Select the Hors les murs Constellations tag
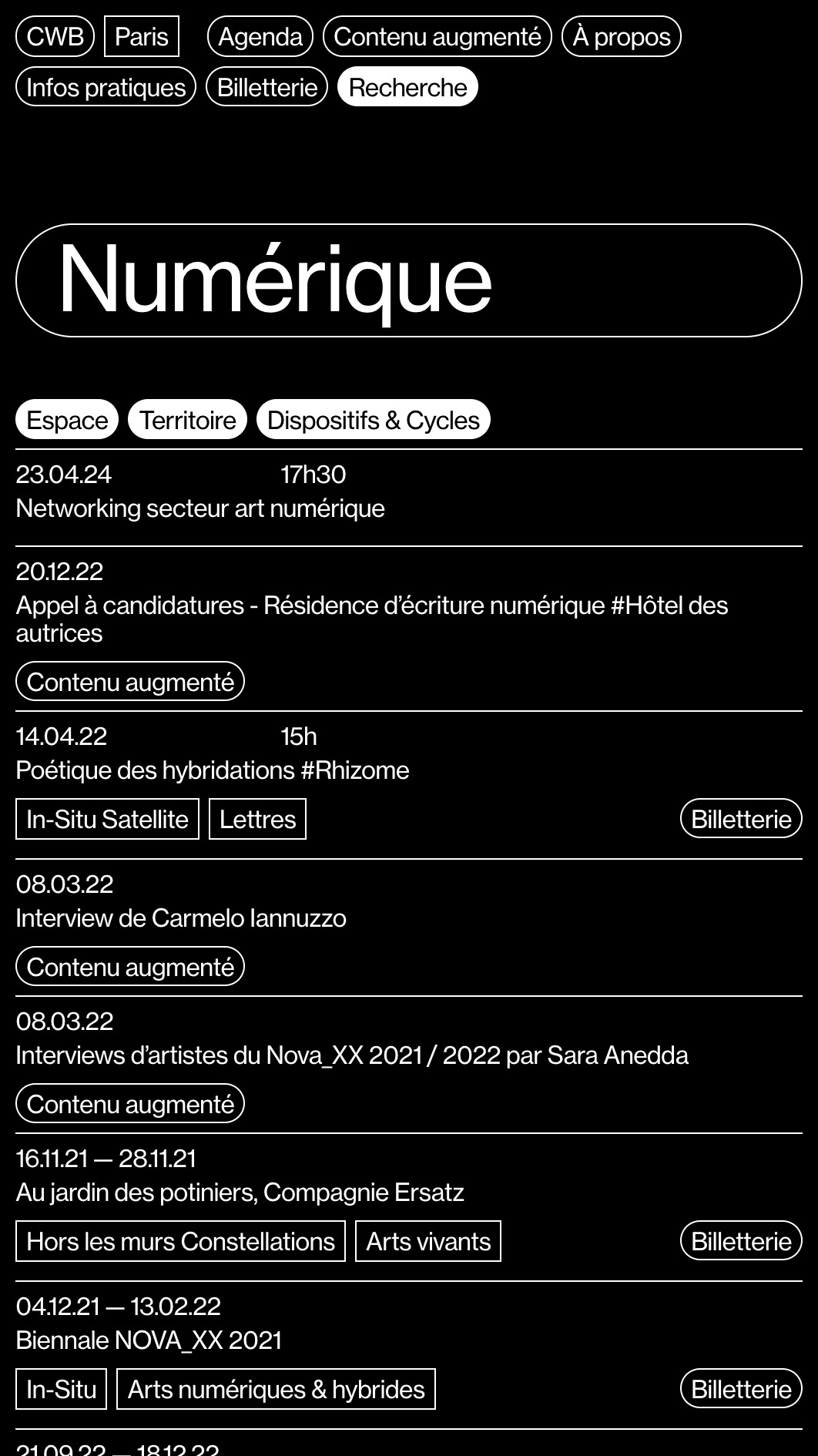The image size is (818, 1456). pos(180,1241)
